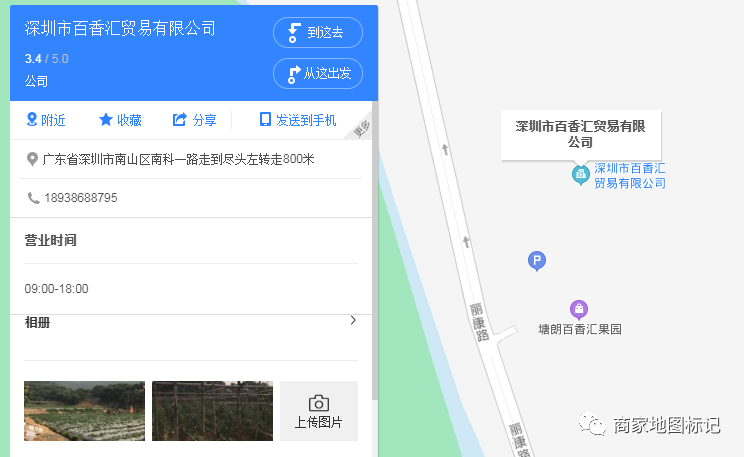Open 附近 nearby search
The height and width of the screenshot is (457, 744).
tap(46, 120)
